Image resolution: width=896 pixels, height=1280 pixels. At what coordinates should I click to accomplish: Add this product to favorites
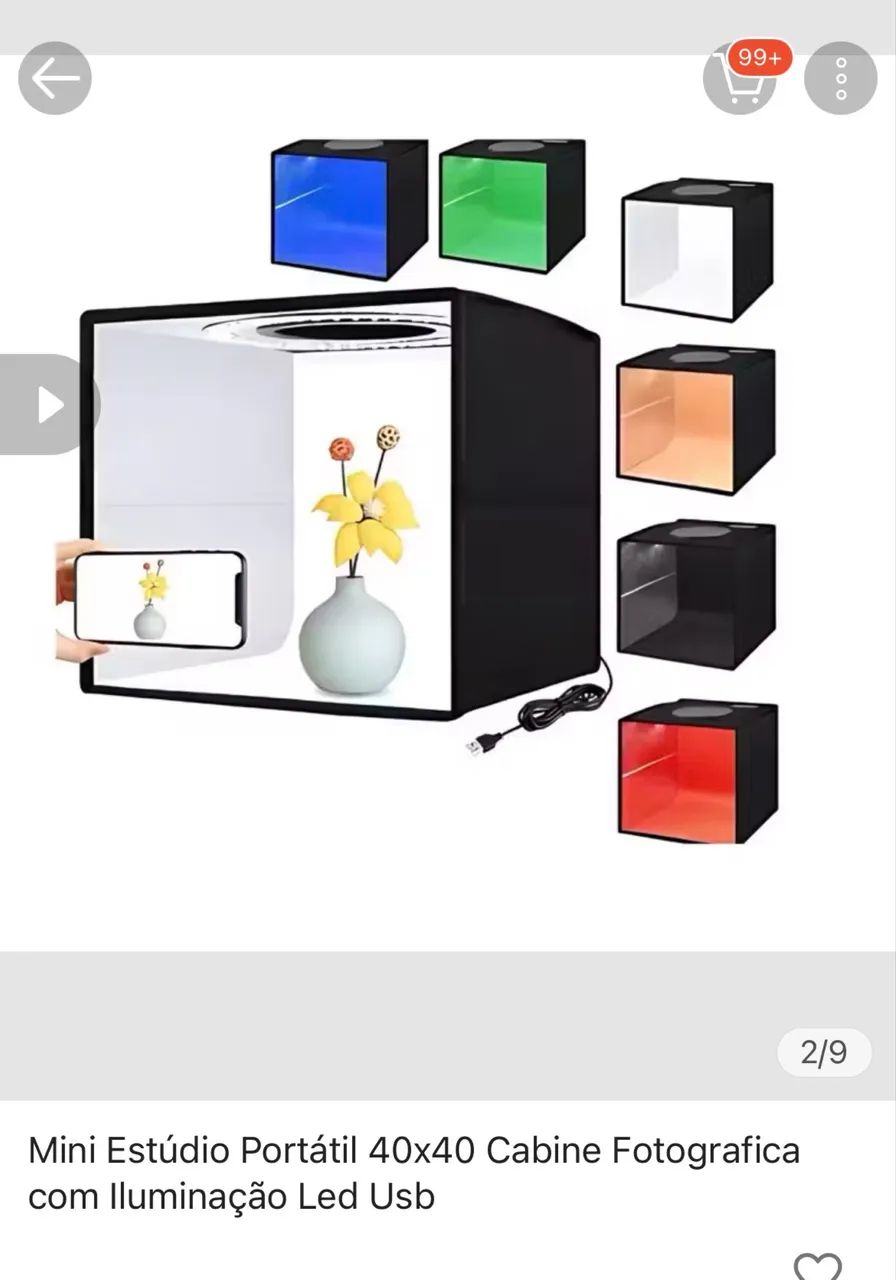(817, 1265)
